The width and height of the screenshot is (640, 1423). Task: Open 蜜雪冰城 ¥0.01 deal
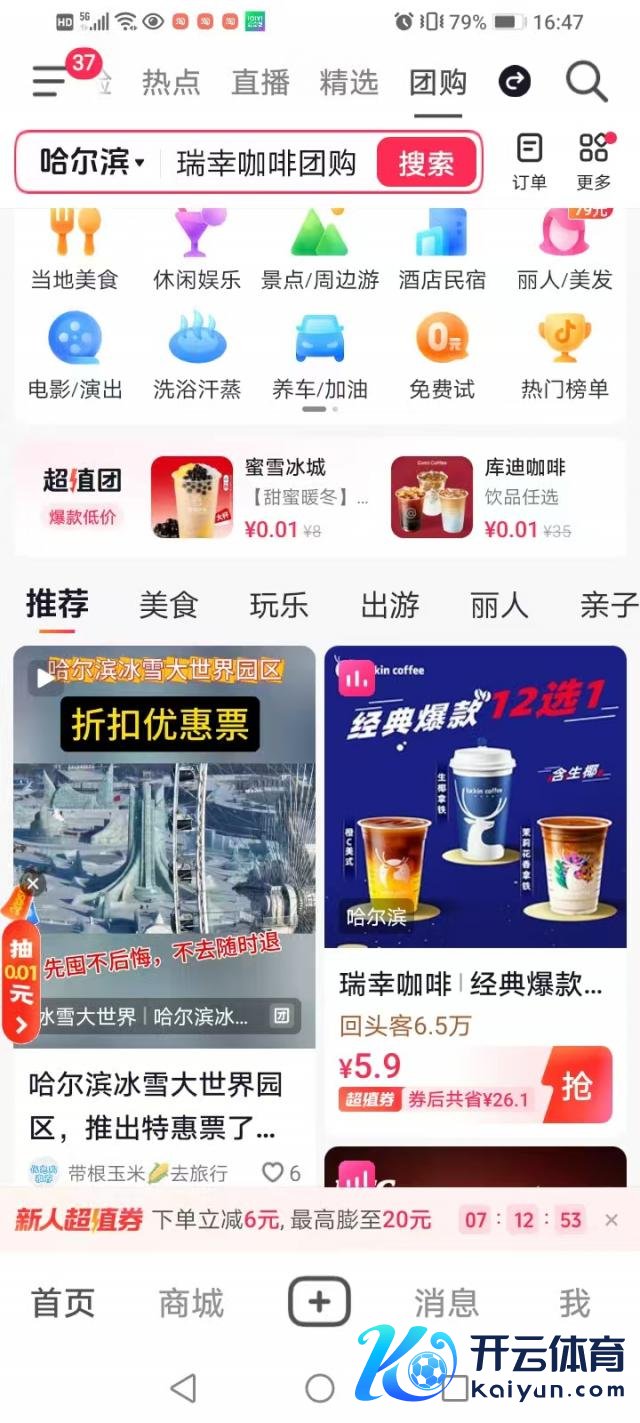tap(260, 498)
